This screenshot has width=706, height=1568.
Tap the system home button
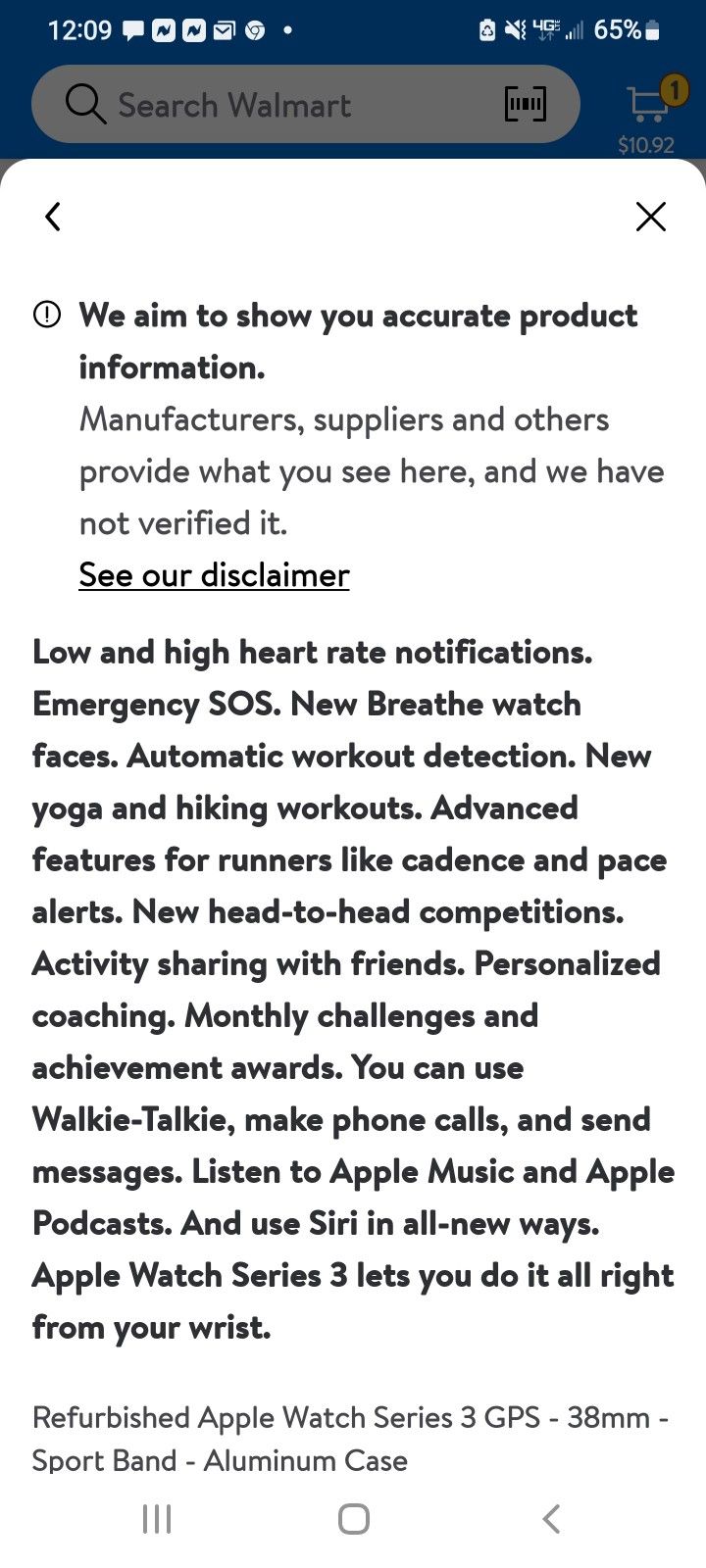coord(353,1519)
